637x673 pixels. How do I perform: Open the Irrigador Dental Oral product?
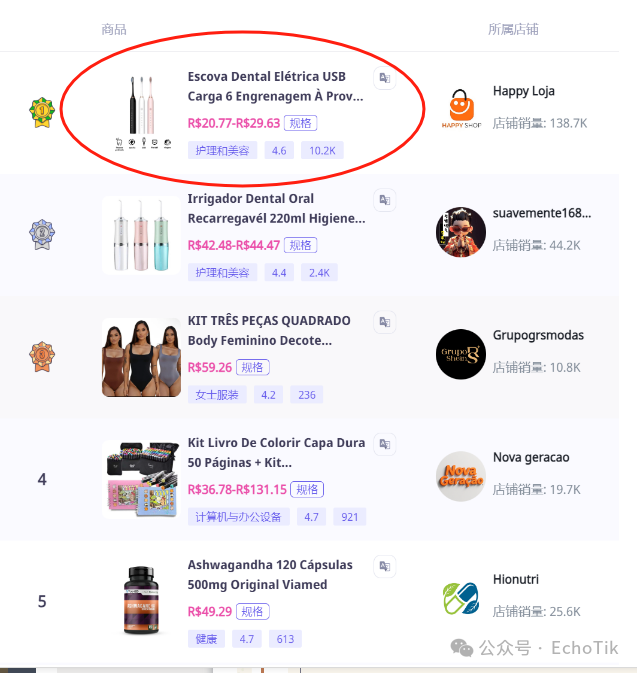click(276, 208)
